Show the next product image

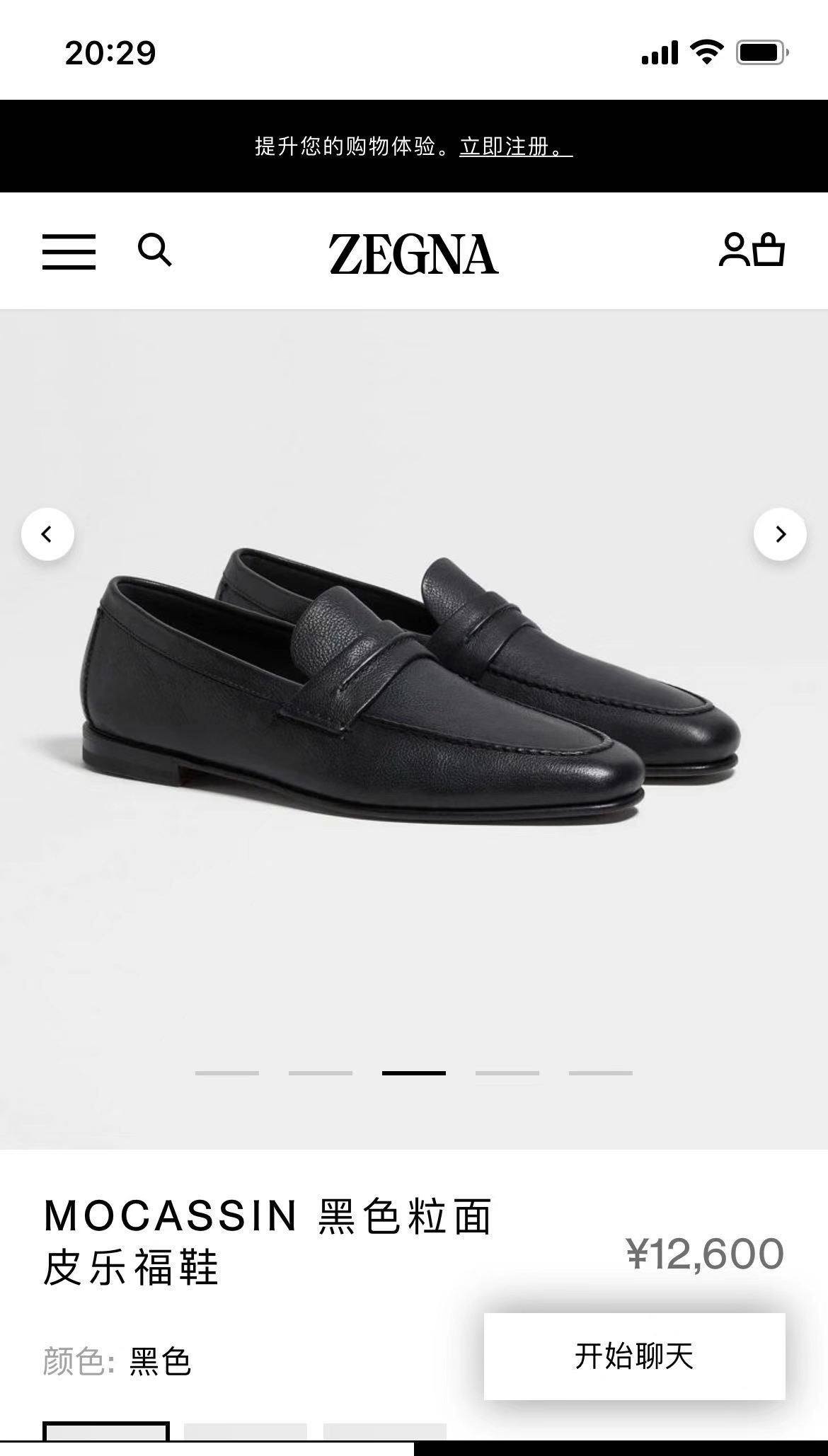tap(780, 534)
